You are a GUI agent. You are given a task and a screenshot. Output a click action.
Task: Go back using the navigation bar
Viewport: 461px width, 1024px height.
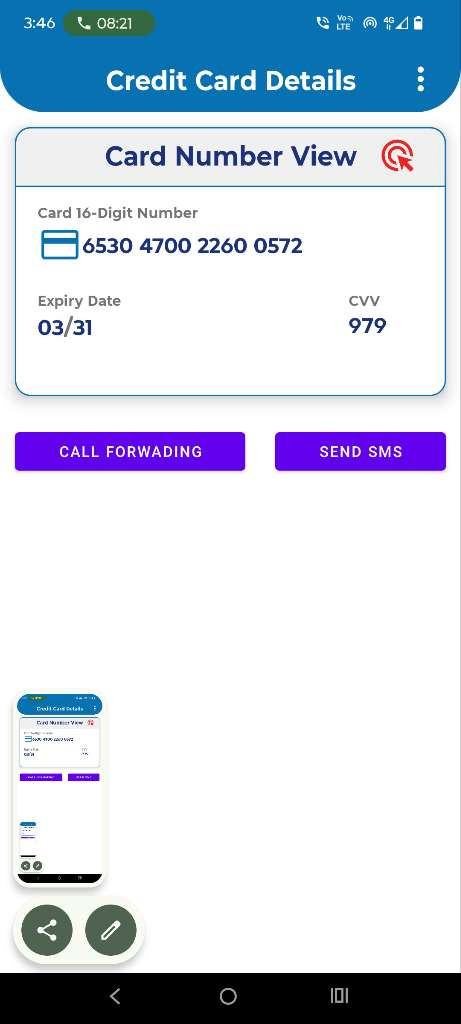[x=115, y=996]
